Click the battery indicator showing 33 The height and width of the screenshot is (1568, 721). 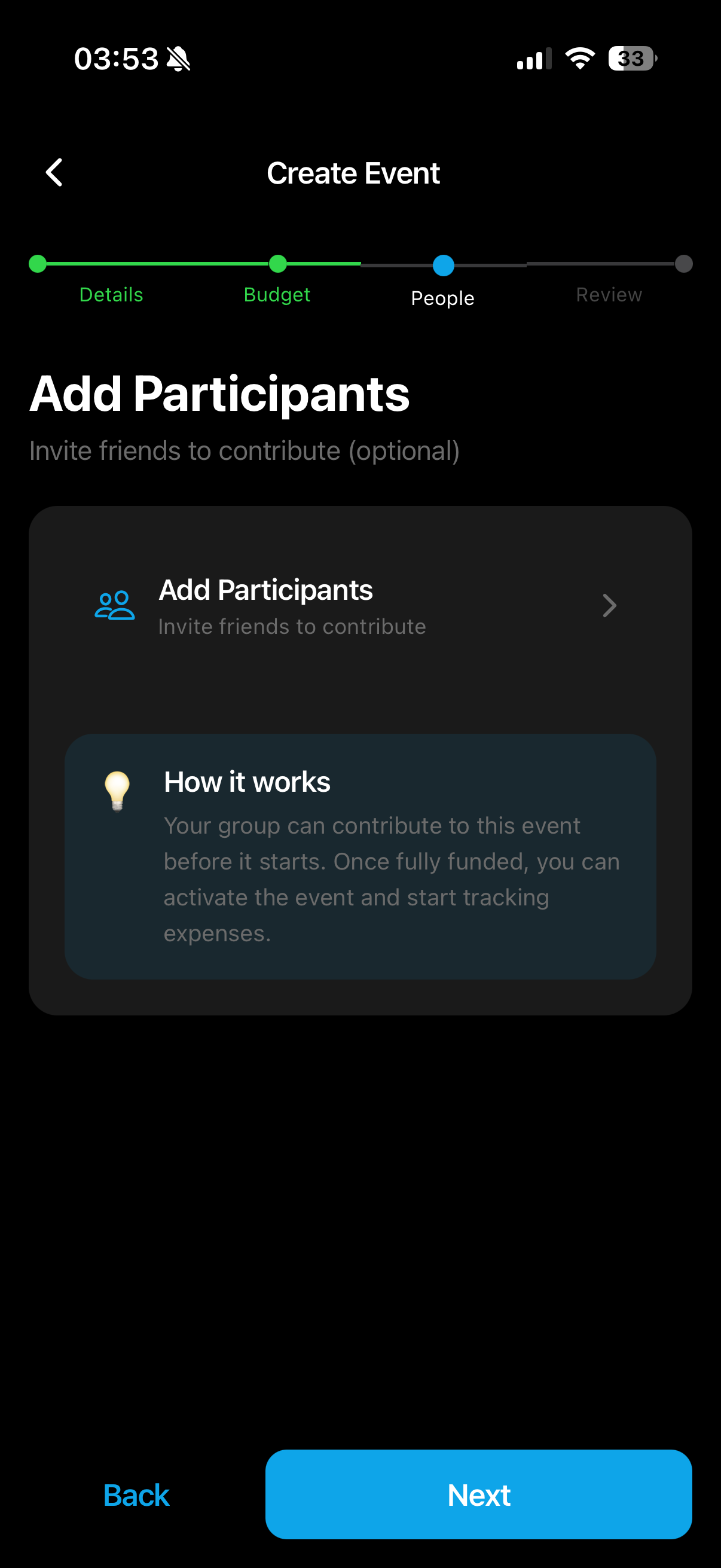[631, 58]
